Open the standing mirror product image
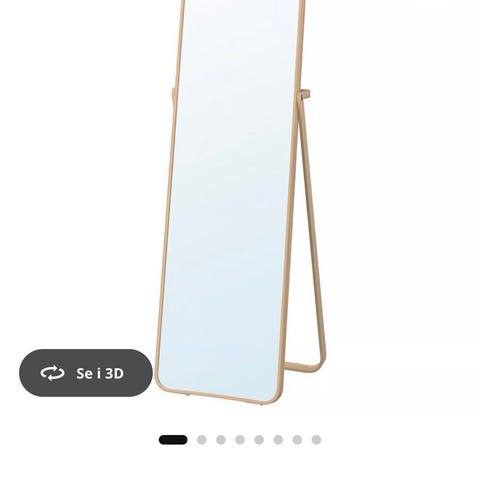This screenshot has height=480, width=480. (240, 202)
